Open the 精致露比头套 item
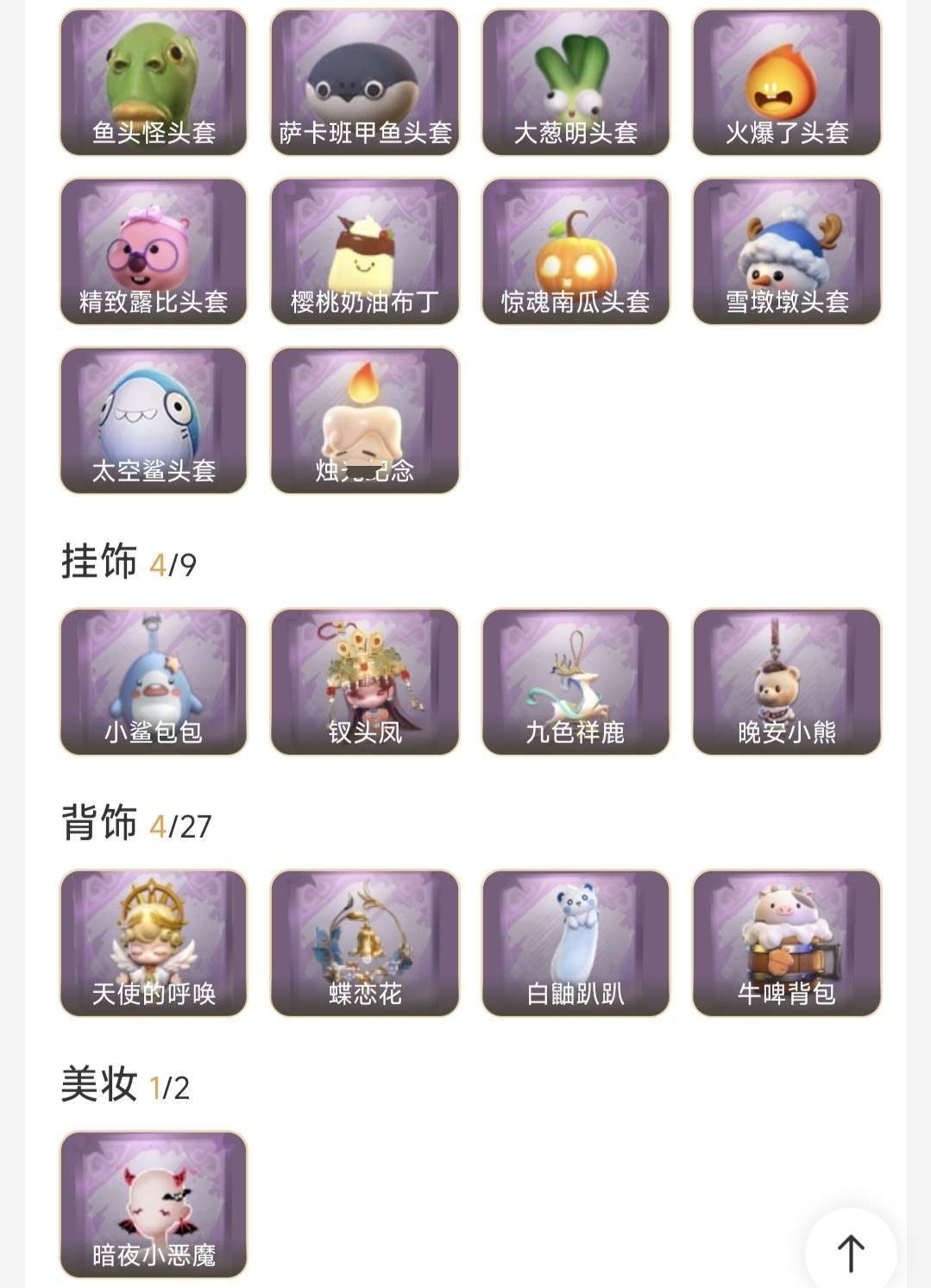Image resolution: width=931 pixels, height=1288 pixels. coord(153,250)
